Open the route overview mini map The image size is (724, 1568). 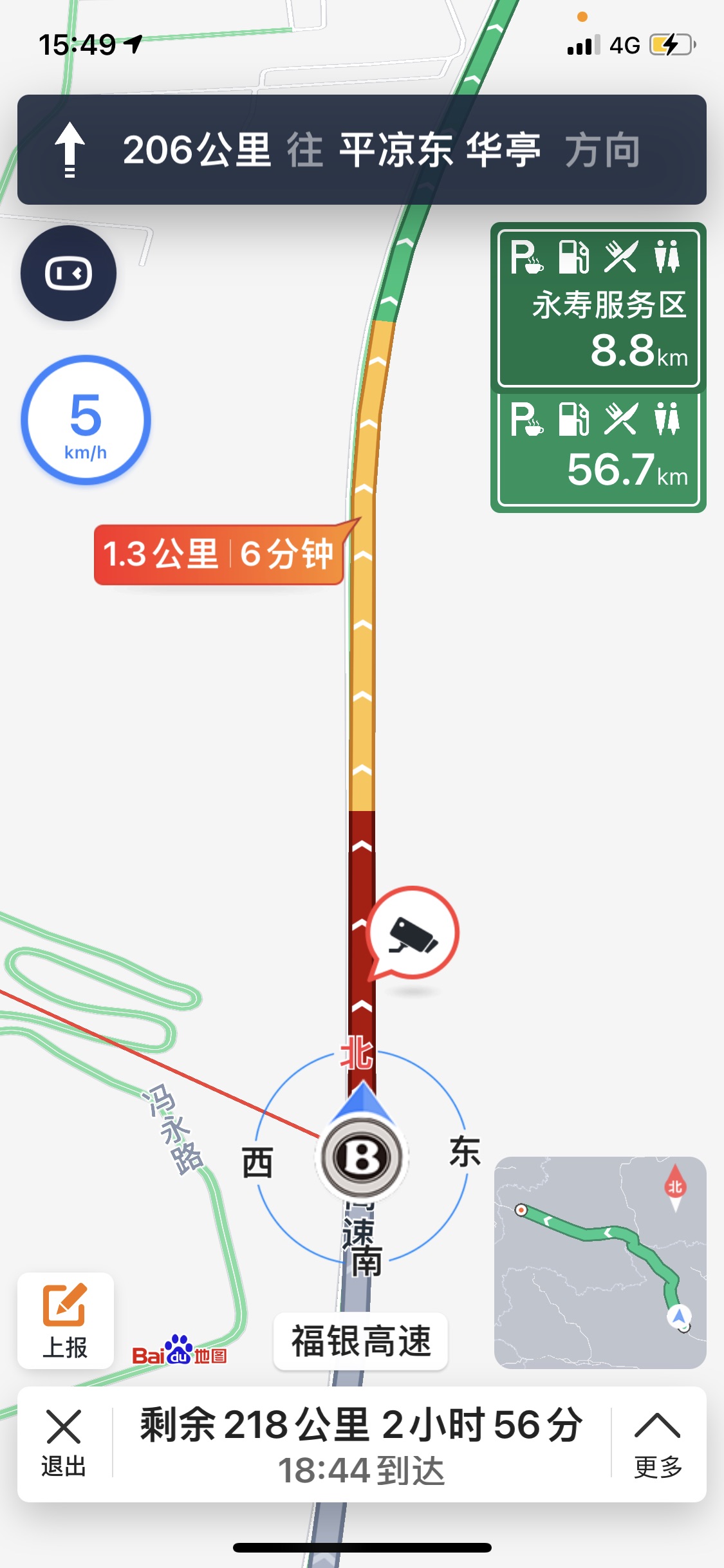pos(600,1262)
